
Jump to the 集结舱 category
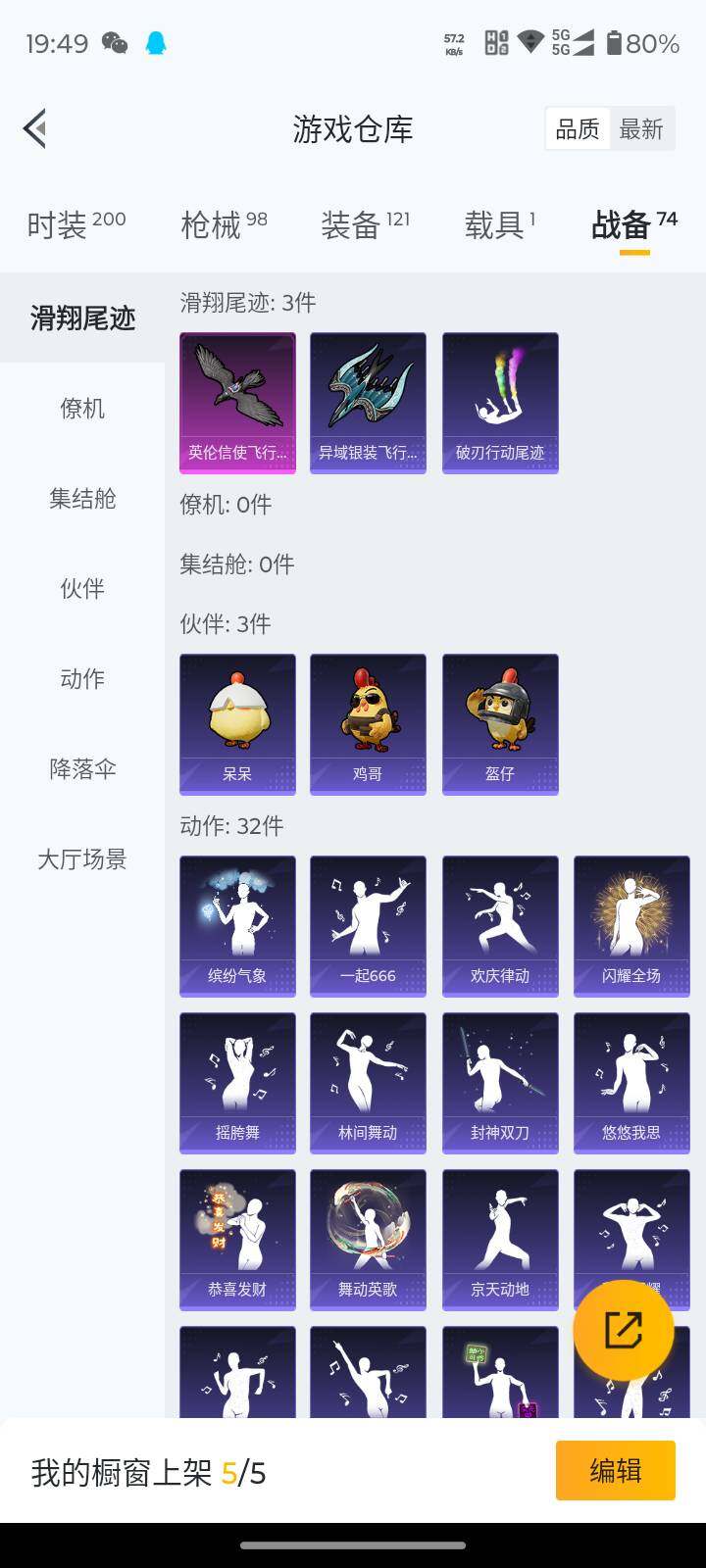[82, 499]
